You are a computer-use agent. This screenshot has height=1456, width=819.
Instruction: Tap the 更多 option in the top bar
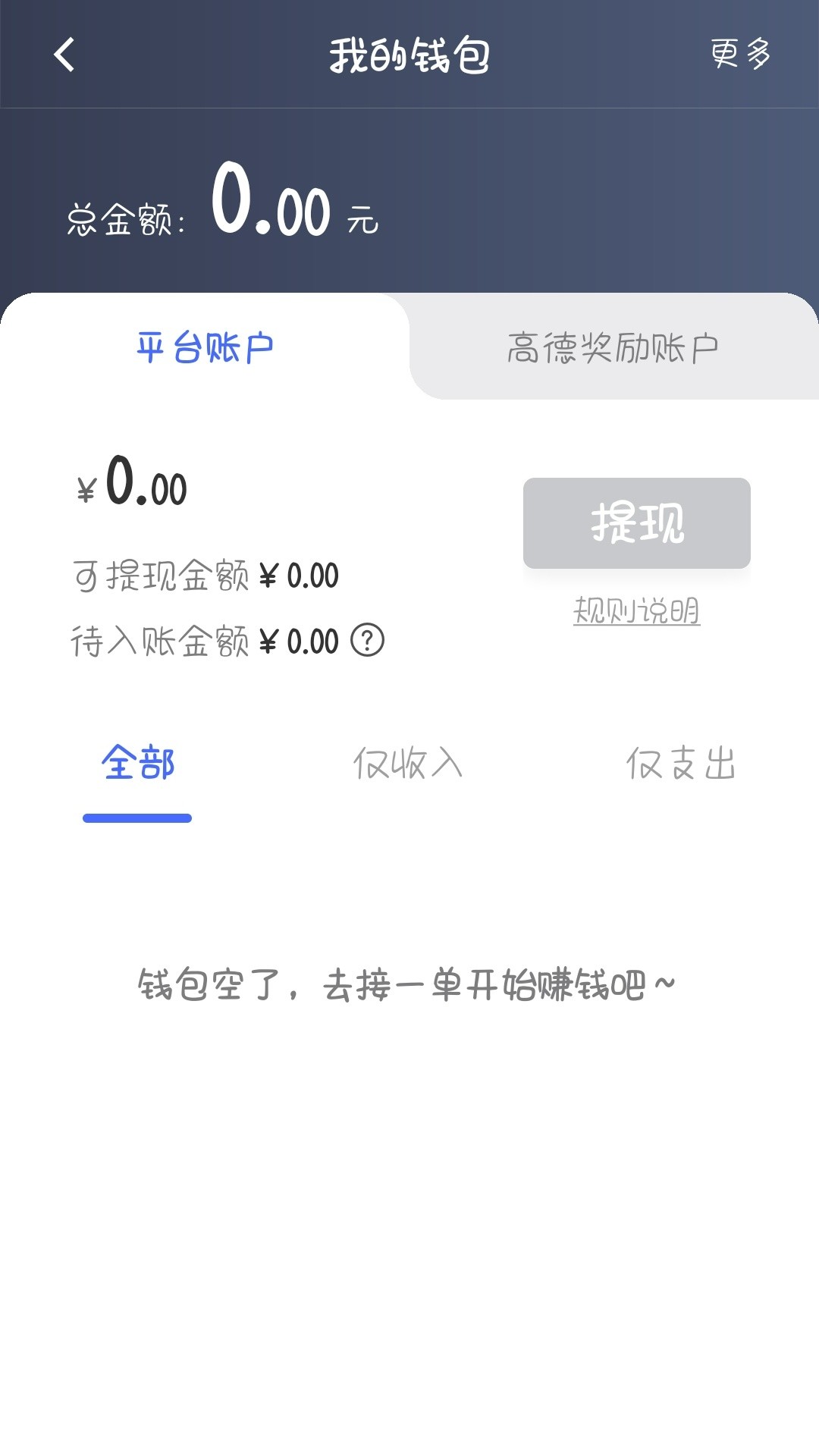(739, 53)
